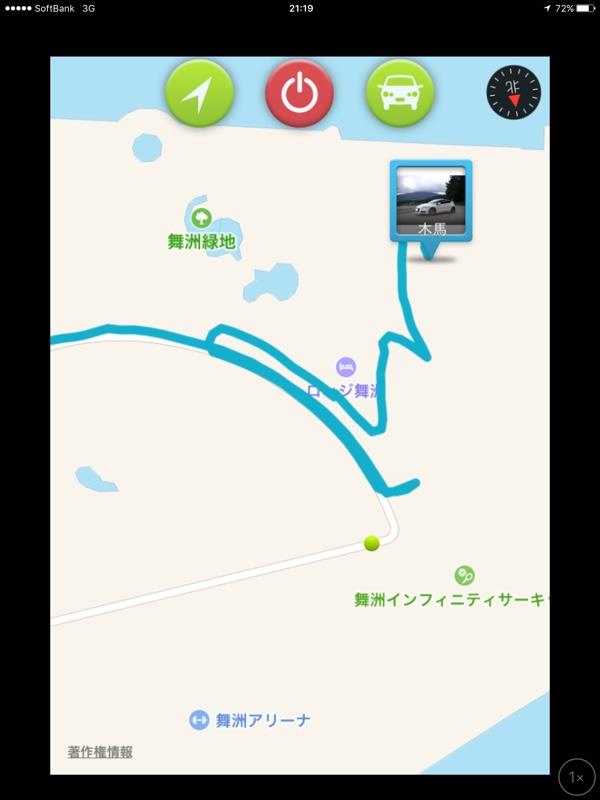Tap the 1× scale button
Image resolution: width=600 pixels, height=800 pixels.
click(x=577, y=777)
